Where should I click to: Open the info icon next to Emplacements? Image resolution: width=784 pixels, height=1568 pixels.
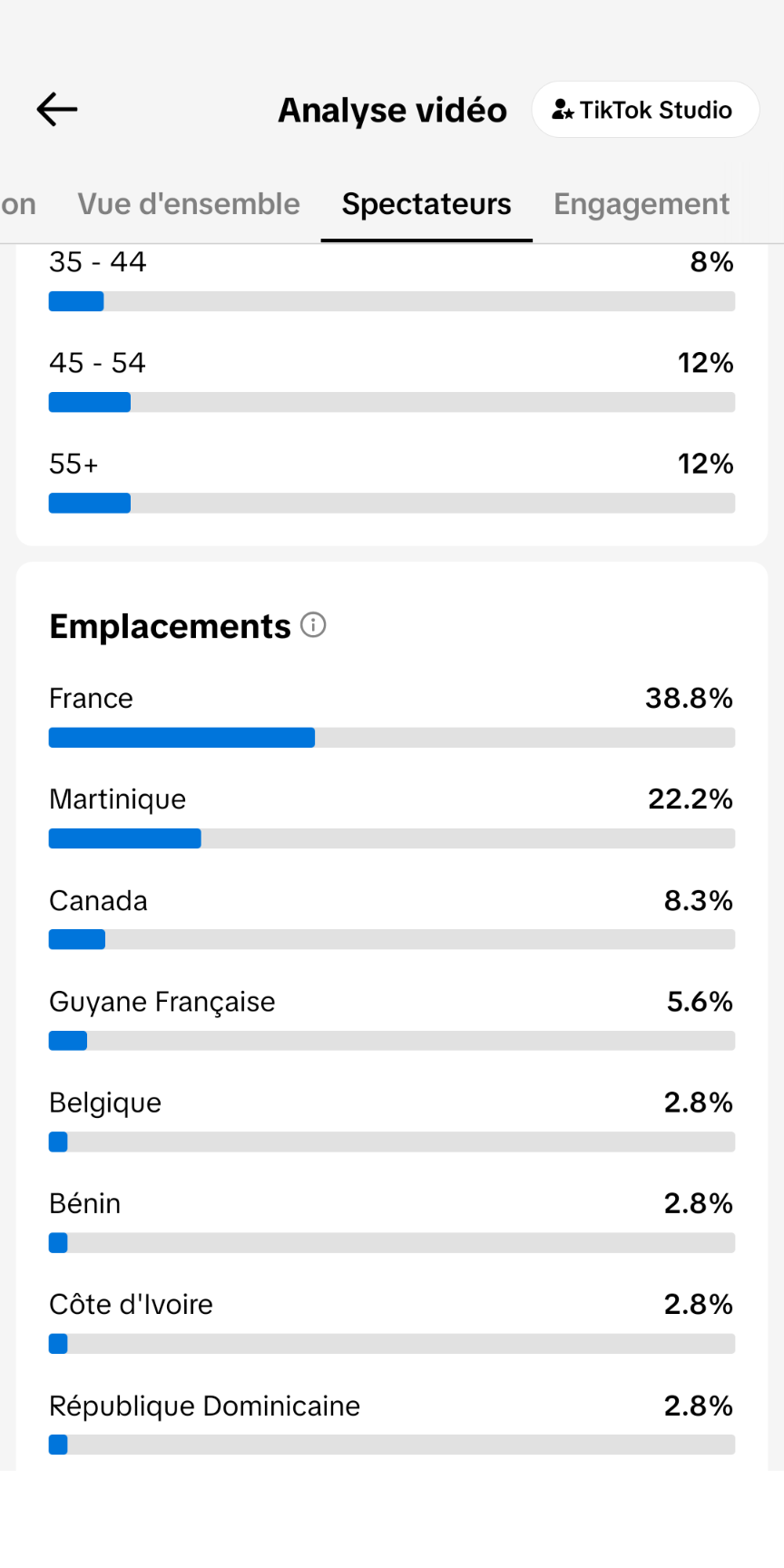tap(313, 625)
